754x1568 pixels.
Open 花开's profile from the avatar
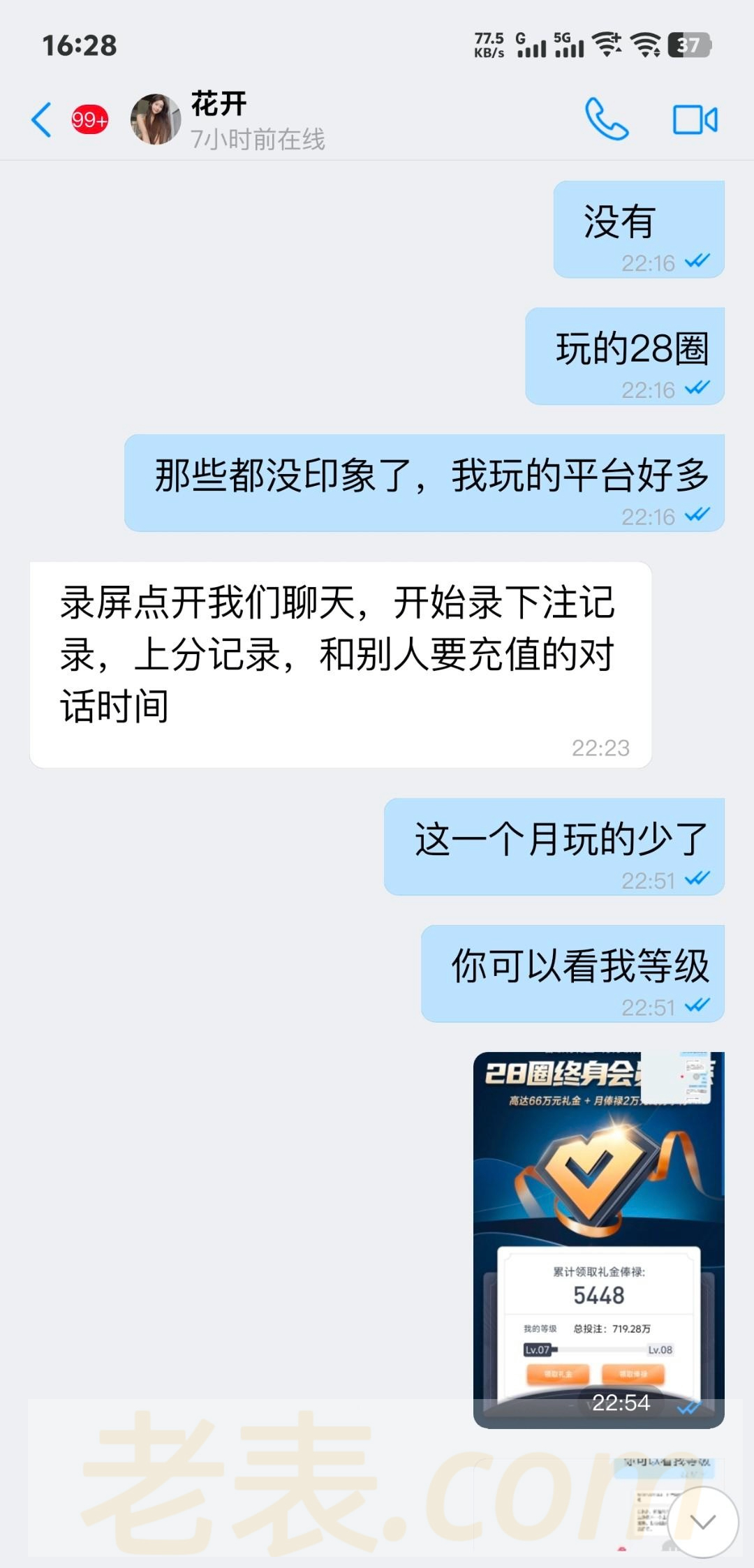[x=155, y=119]
